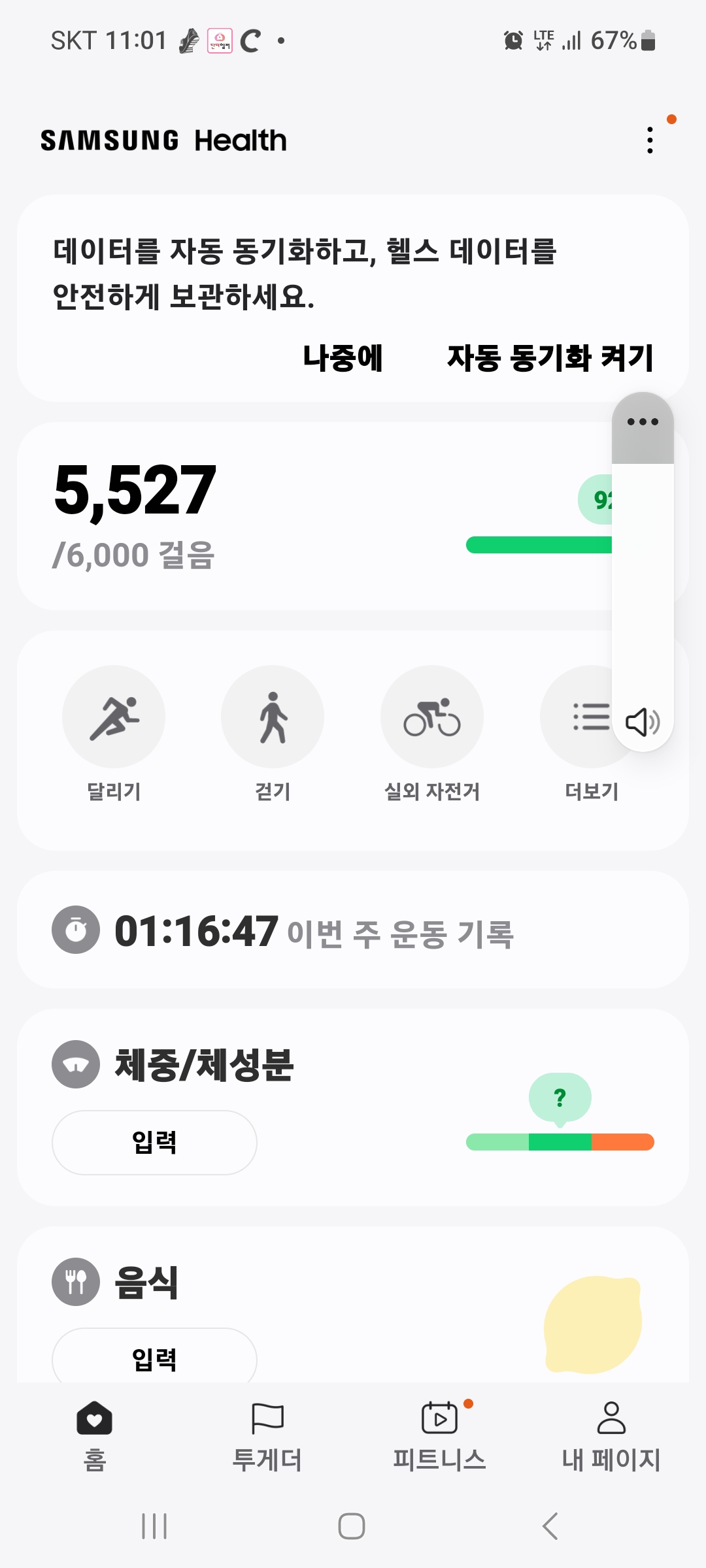Open recent apps from the navigation bar
This screenshot has width=706, height=1568.
coord(154,1526)
